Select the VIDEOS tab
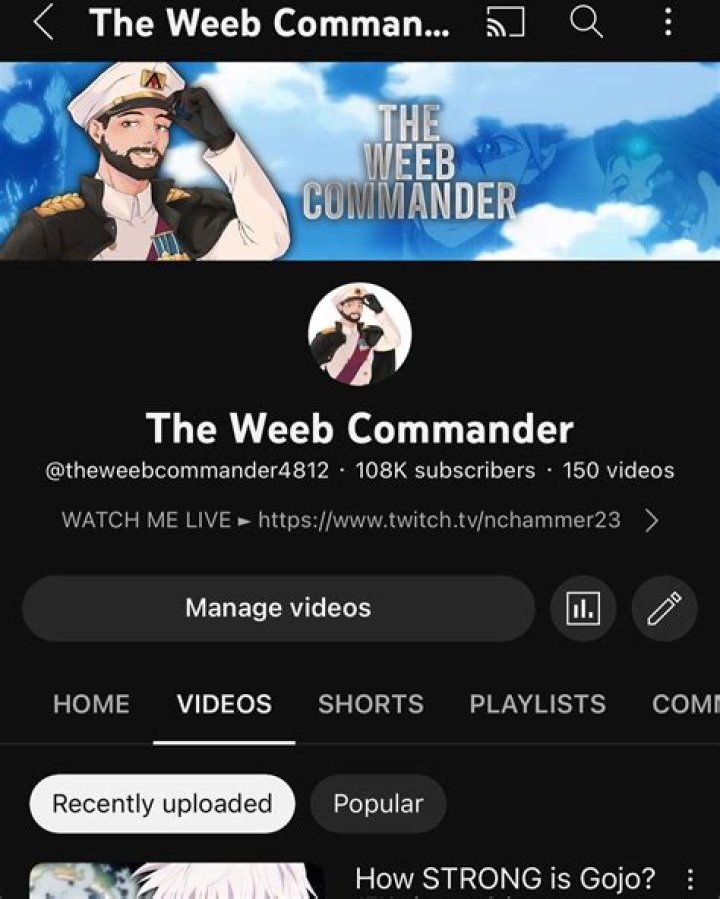This screenshot has width=720, height=899. point(224,704)
